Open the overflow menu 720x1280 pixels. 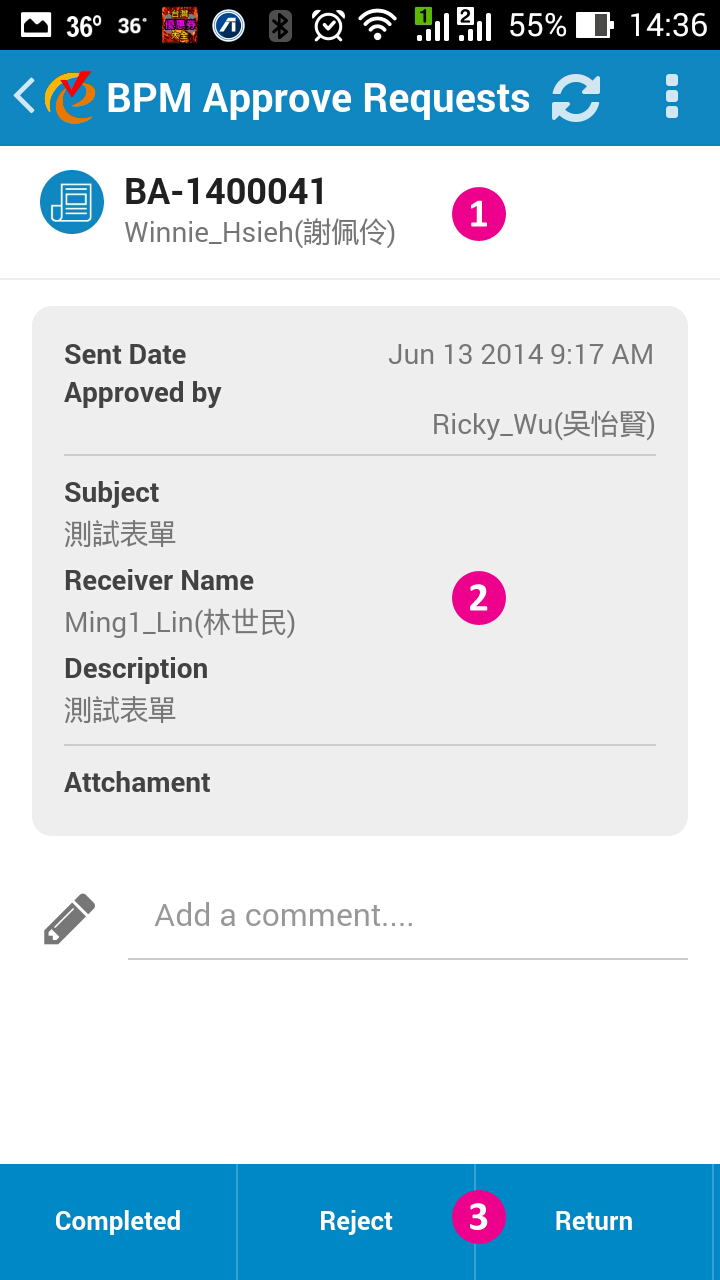[672, 98]
